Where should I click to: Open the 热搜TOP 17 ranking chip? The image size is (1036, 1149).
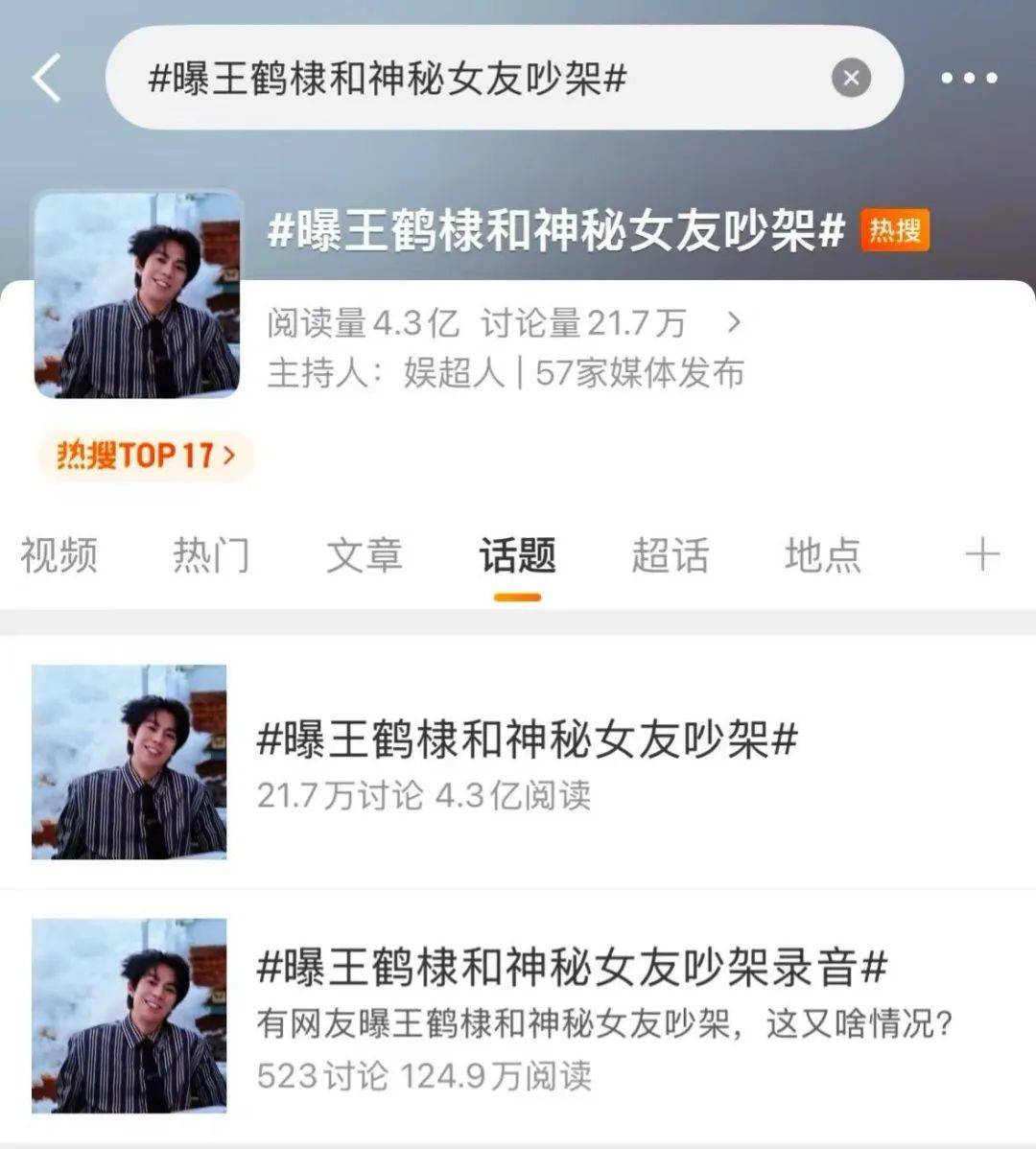click(146, 455)
